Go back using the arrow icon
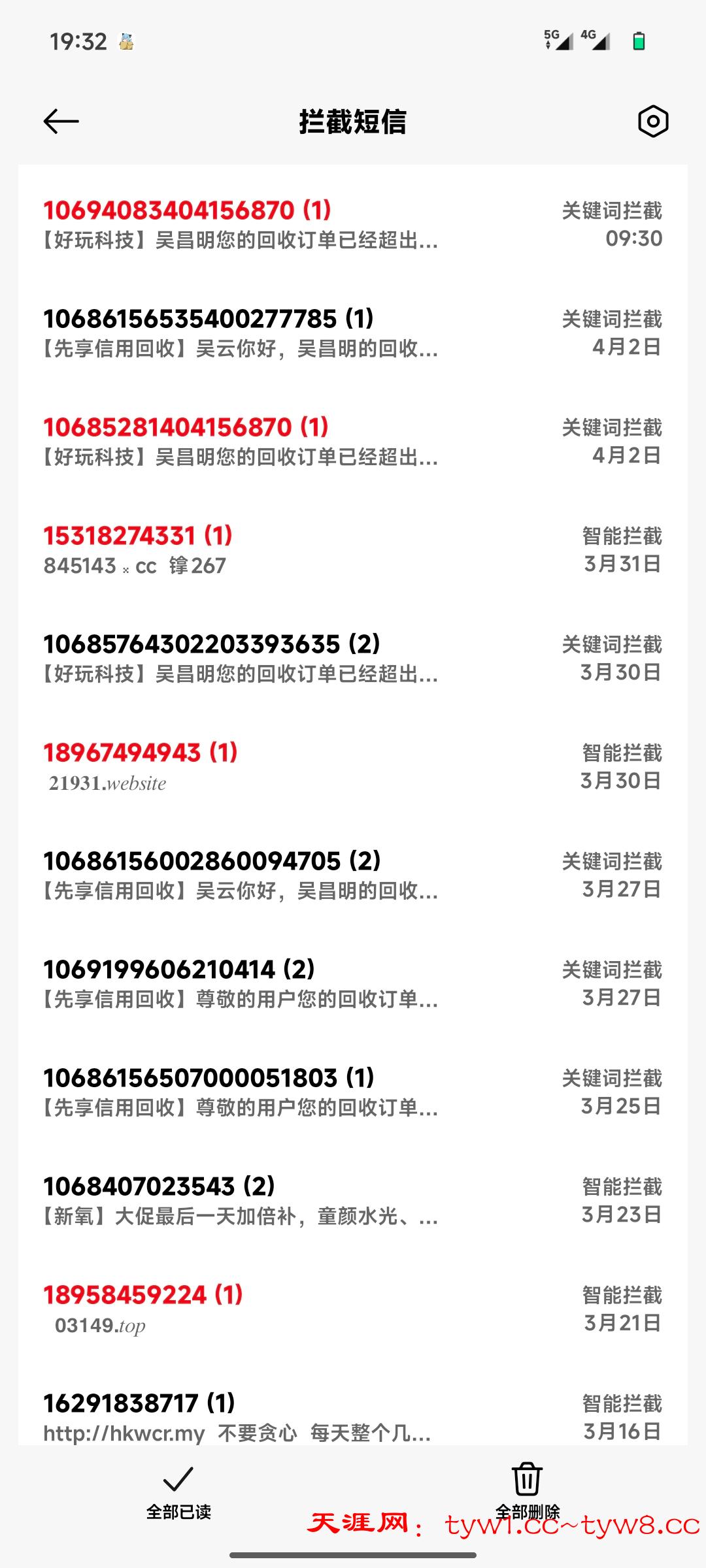706x1568 pixels. 61,121
